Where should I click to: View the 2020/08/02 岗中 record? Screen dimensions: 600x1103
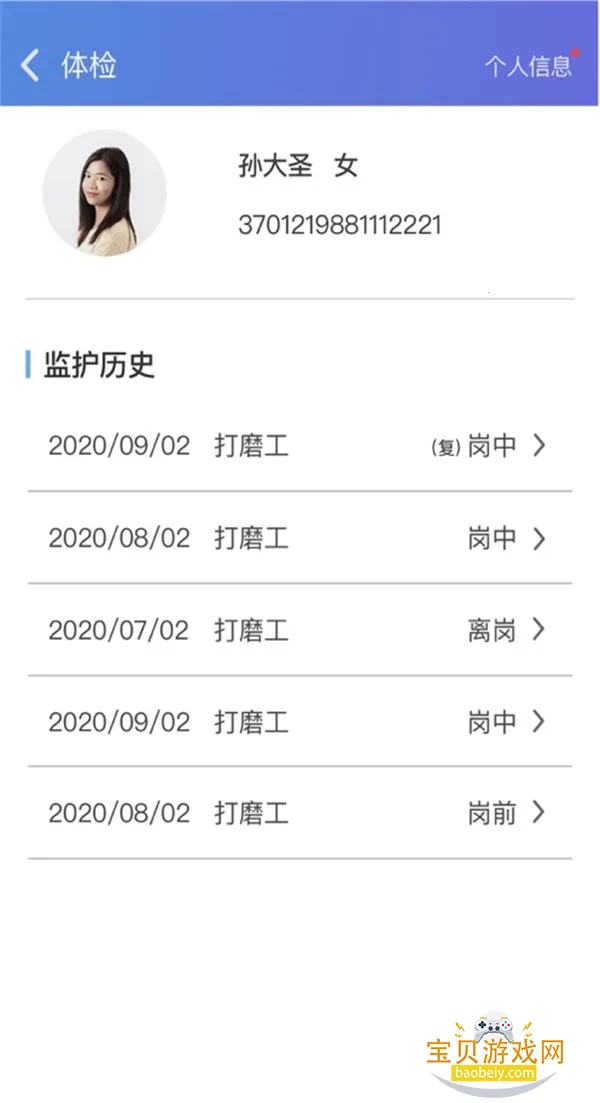299,538
